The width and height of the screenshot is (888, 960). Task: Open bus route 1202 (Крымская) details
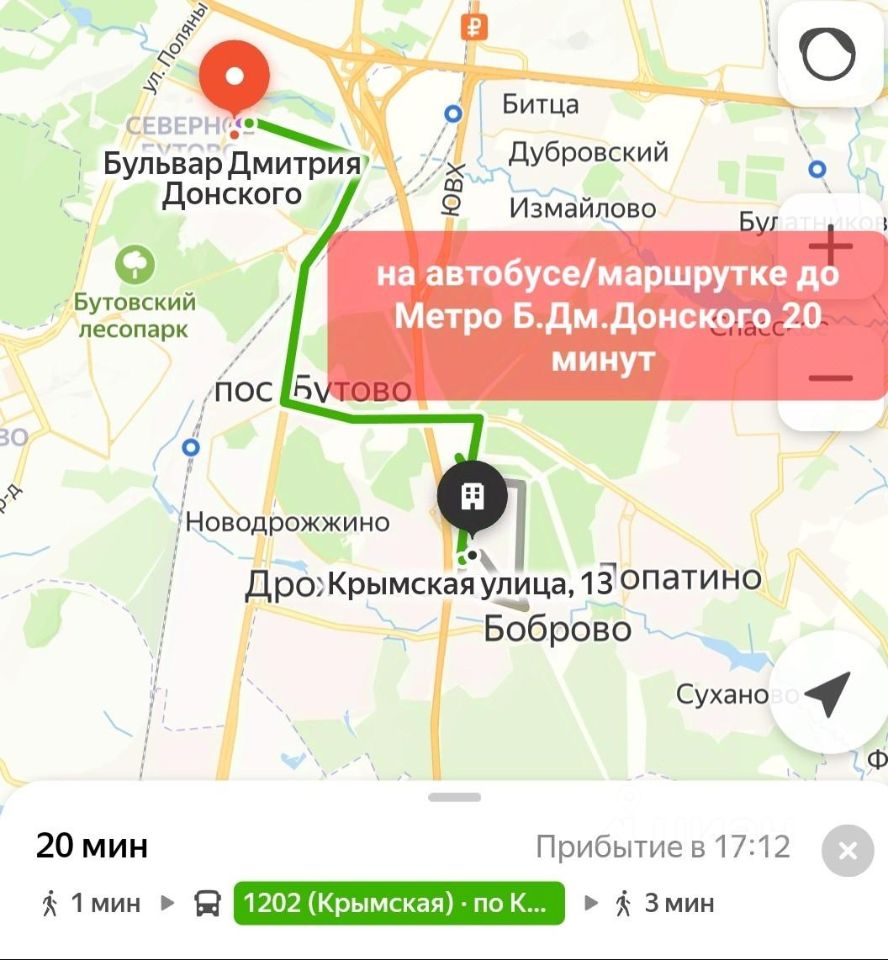pos(398,903)
